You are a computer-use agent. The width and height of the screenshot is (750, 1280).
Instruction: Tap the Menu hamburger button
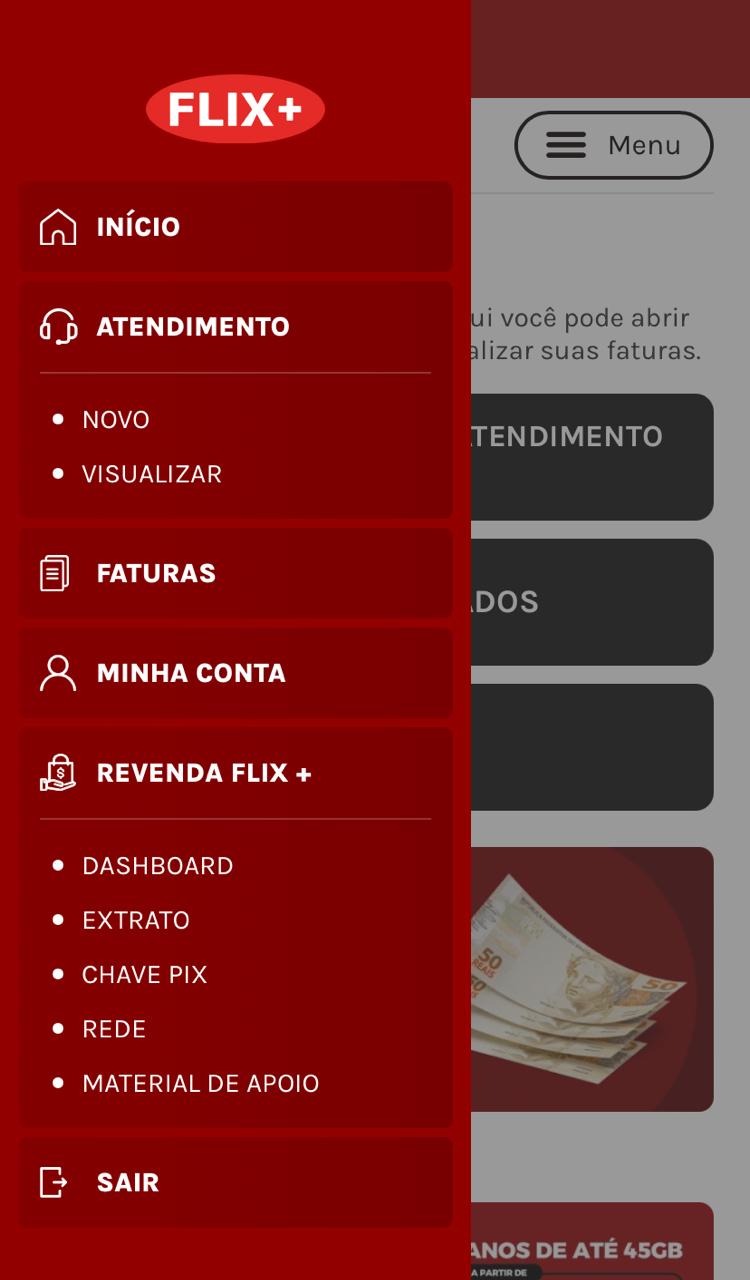click(614, 145)
